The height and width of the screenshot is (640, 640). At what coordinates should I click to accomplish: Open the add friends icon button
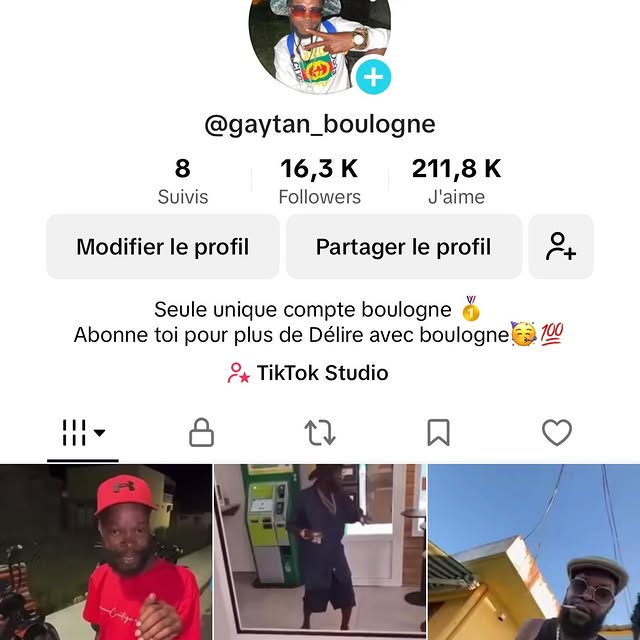[561, 246]
